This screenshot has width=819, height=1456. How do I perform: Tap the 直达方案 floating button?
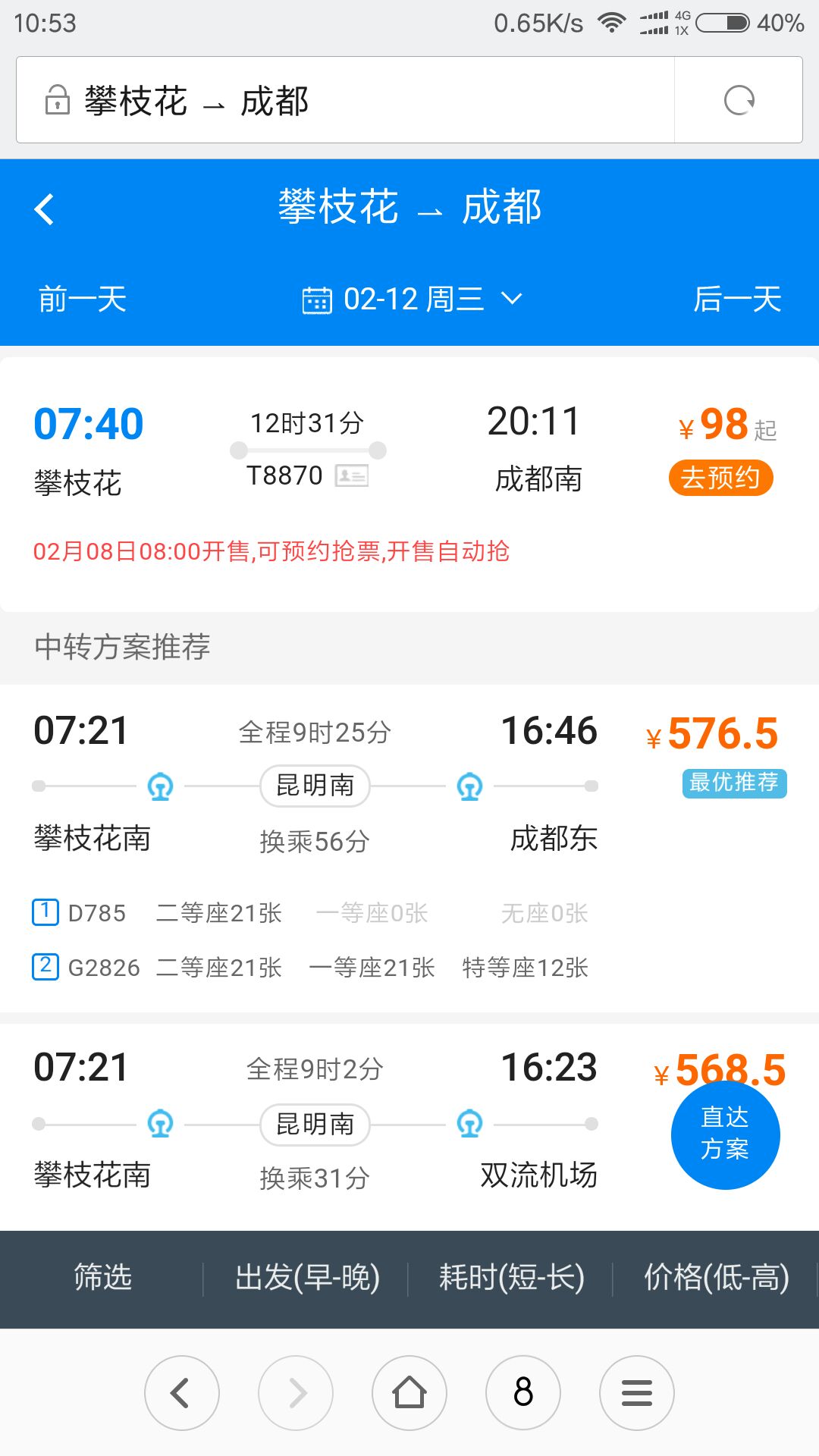coord(725,1134)
